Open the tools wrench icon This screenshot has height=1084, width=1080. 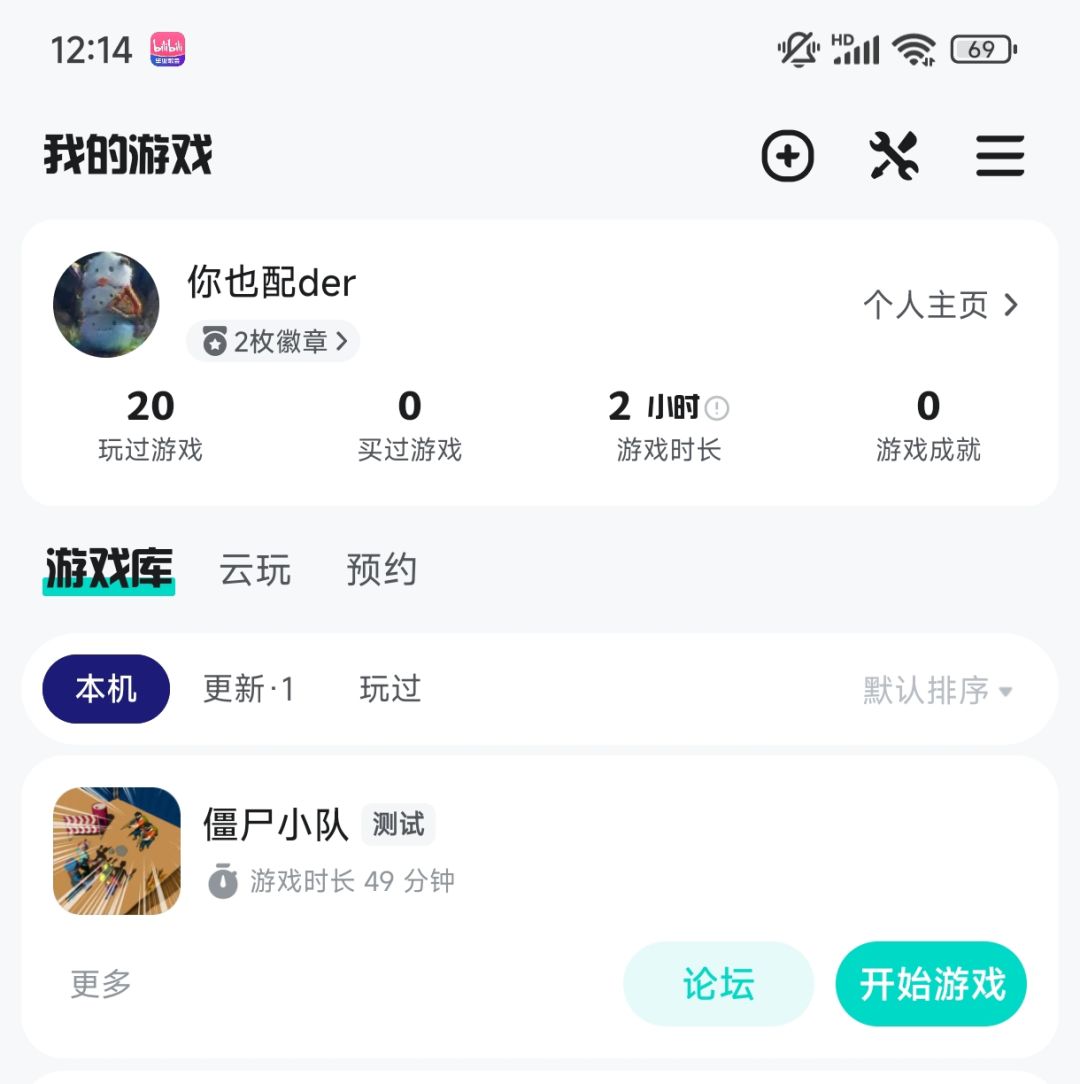click(x=893, y=157)
